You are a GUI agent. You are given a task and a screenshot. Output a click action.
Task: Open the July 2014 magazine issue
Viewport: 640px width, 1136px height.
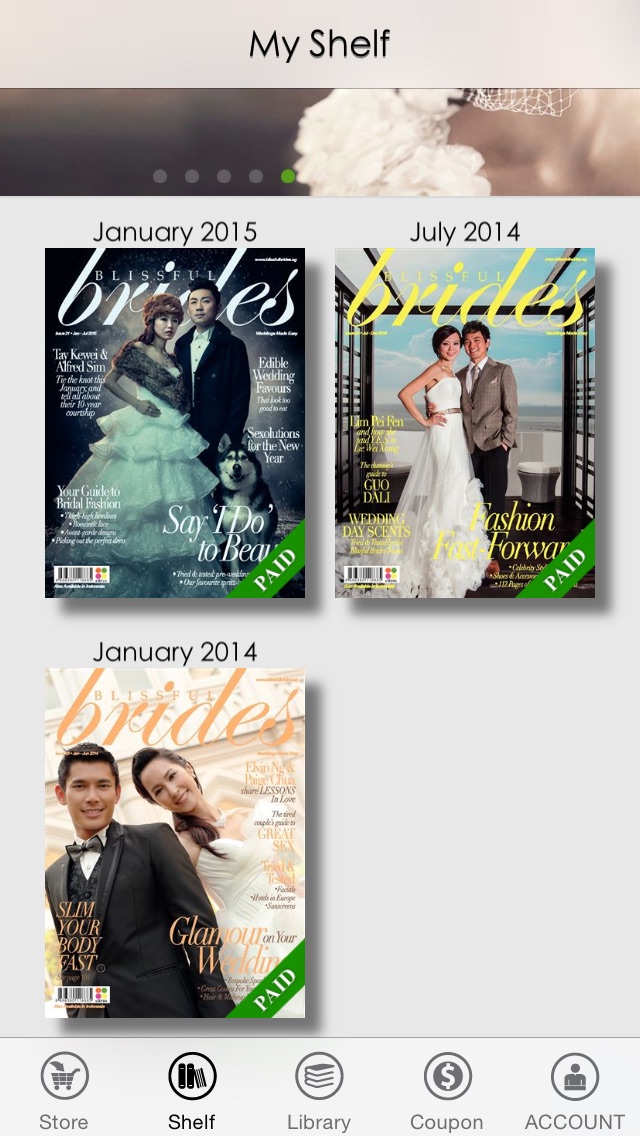[x=465, y=422]
